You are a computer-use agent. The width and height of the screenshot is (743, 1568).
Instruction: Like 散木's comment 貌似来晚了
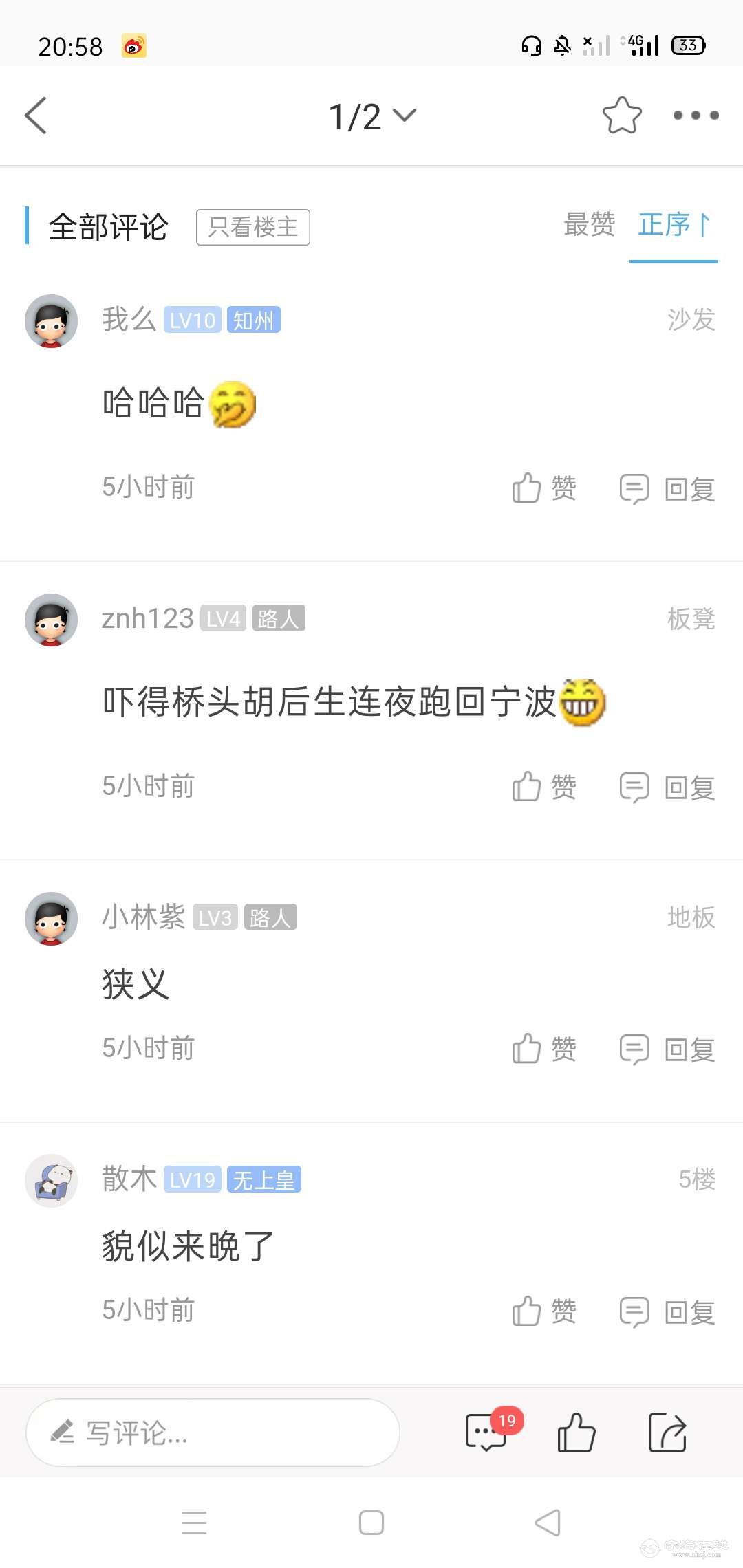coord(543,1311)
